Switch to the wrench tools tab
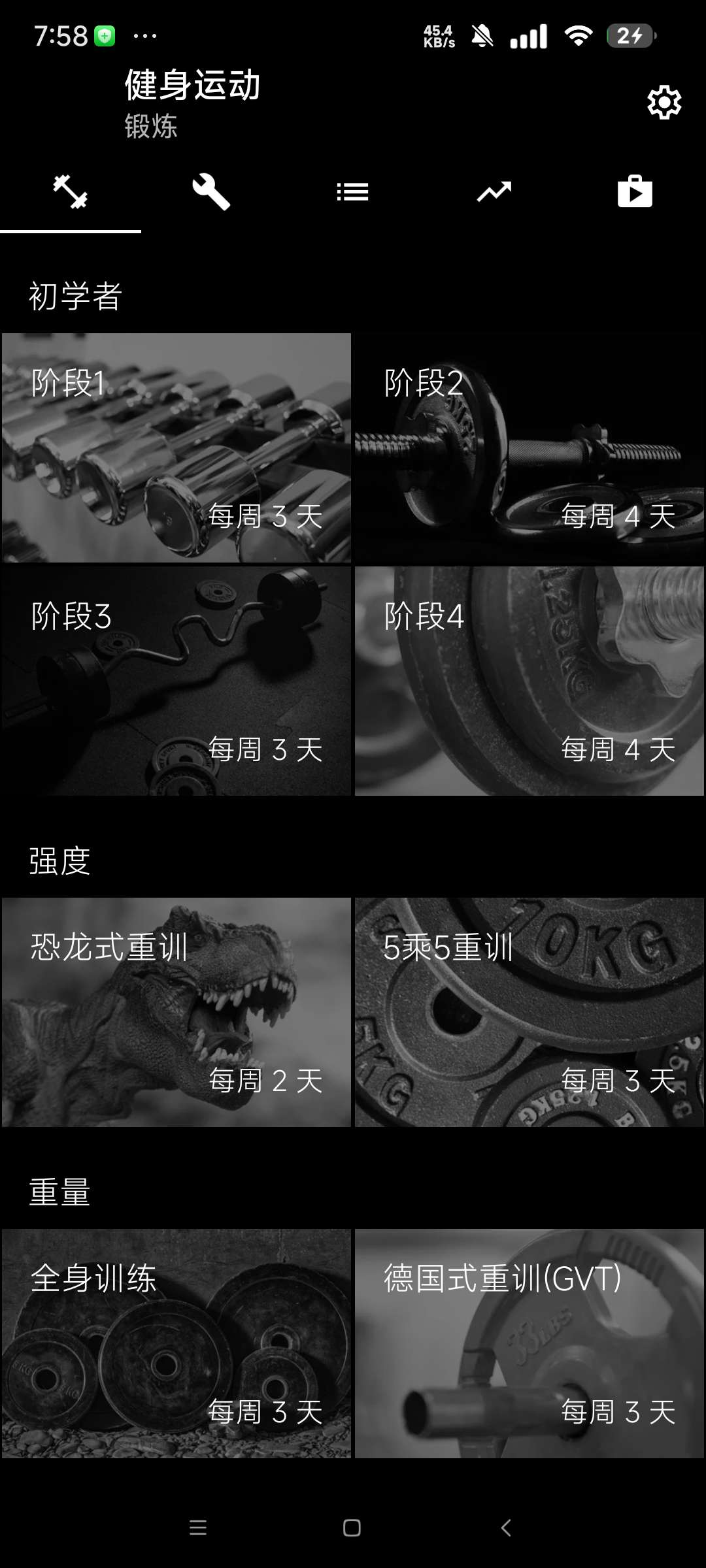706x1568 pixels. click(211, 192)
